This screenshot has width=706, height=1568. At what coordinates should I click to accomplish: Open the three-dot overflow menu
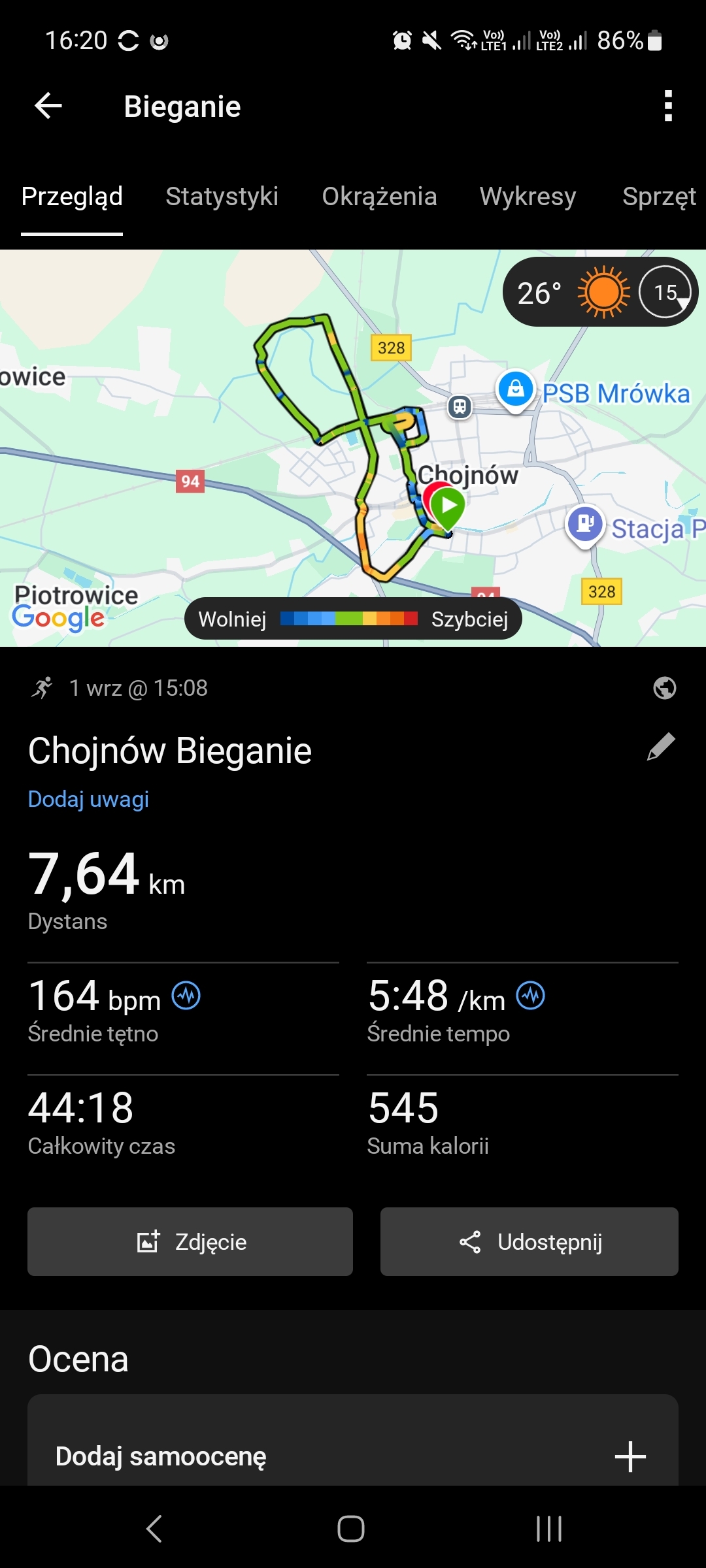pyautogui.click(x=667, y=106)
